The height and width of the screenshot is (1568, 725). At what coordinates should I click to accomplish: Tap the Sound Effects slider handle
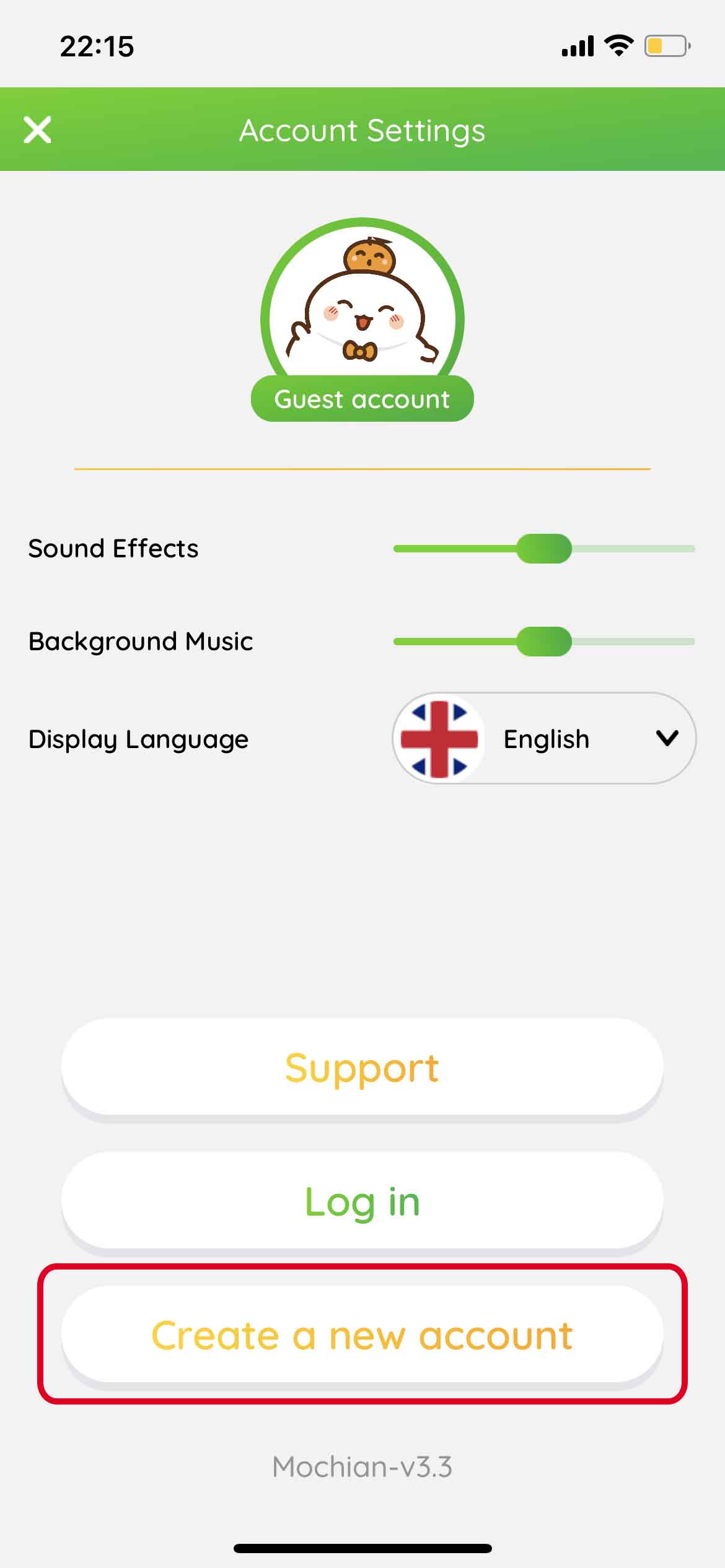tap(544, 549)
